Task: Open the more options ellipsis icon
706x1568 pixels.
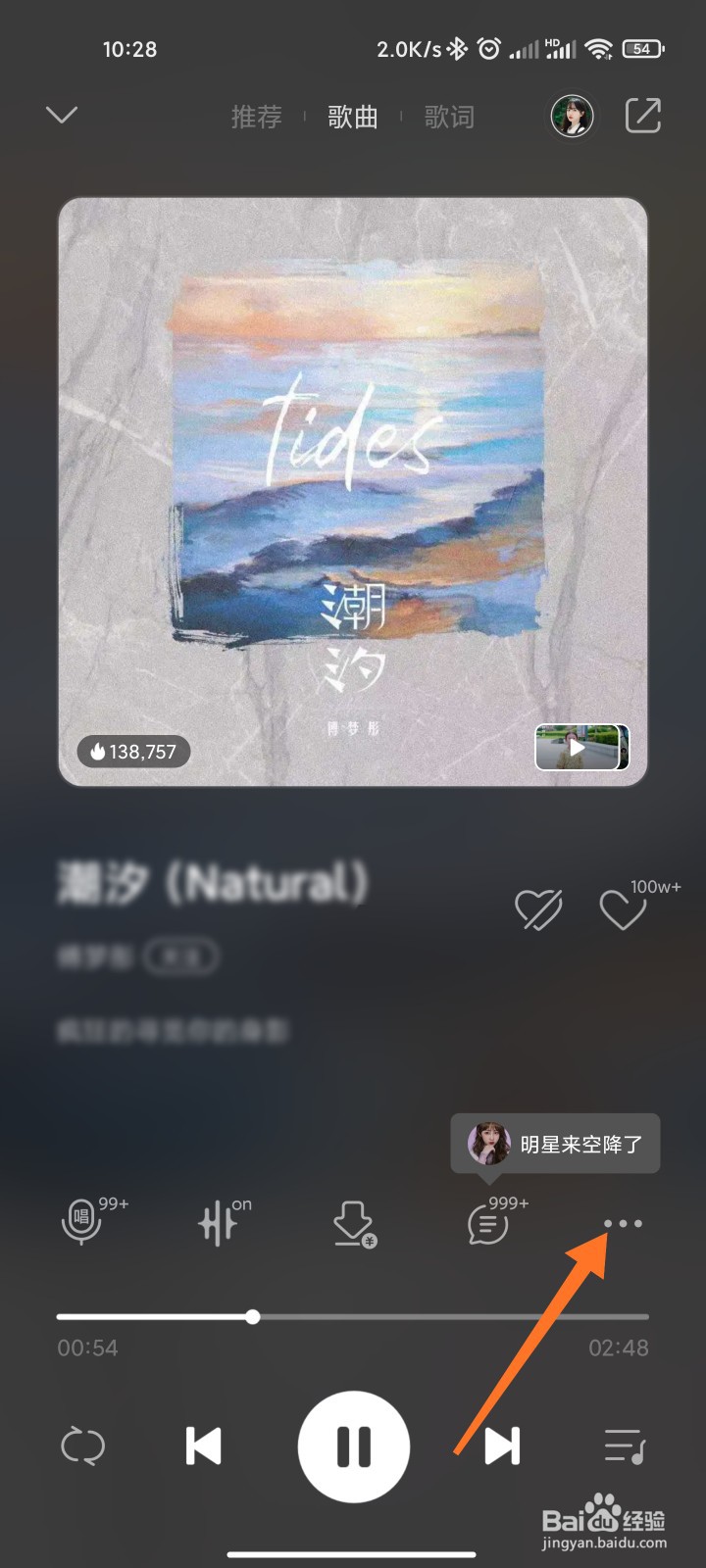Action: 625,1223
